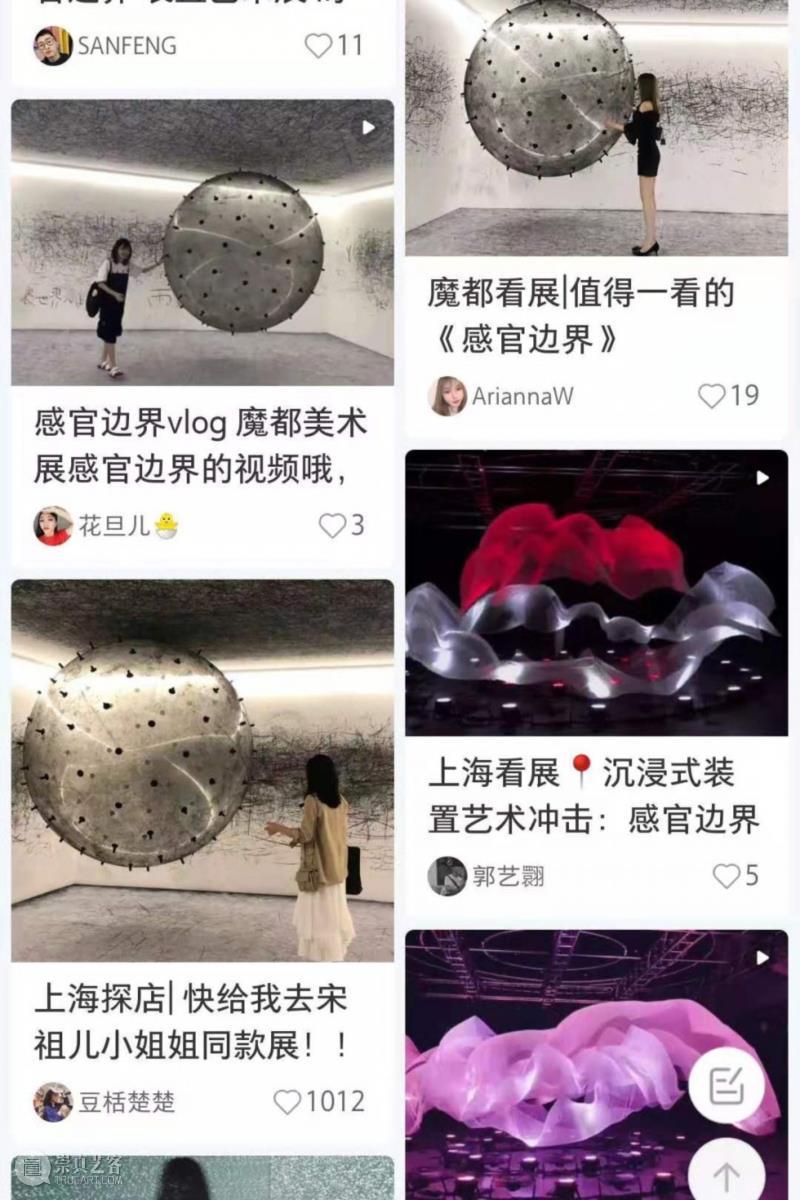
Task: Like SANFENG's post
Action: click(x=318, y=46)
